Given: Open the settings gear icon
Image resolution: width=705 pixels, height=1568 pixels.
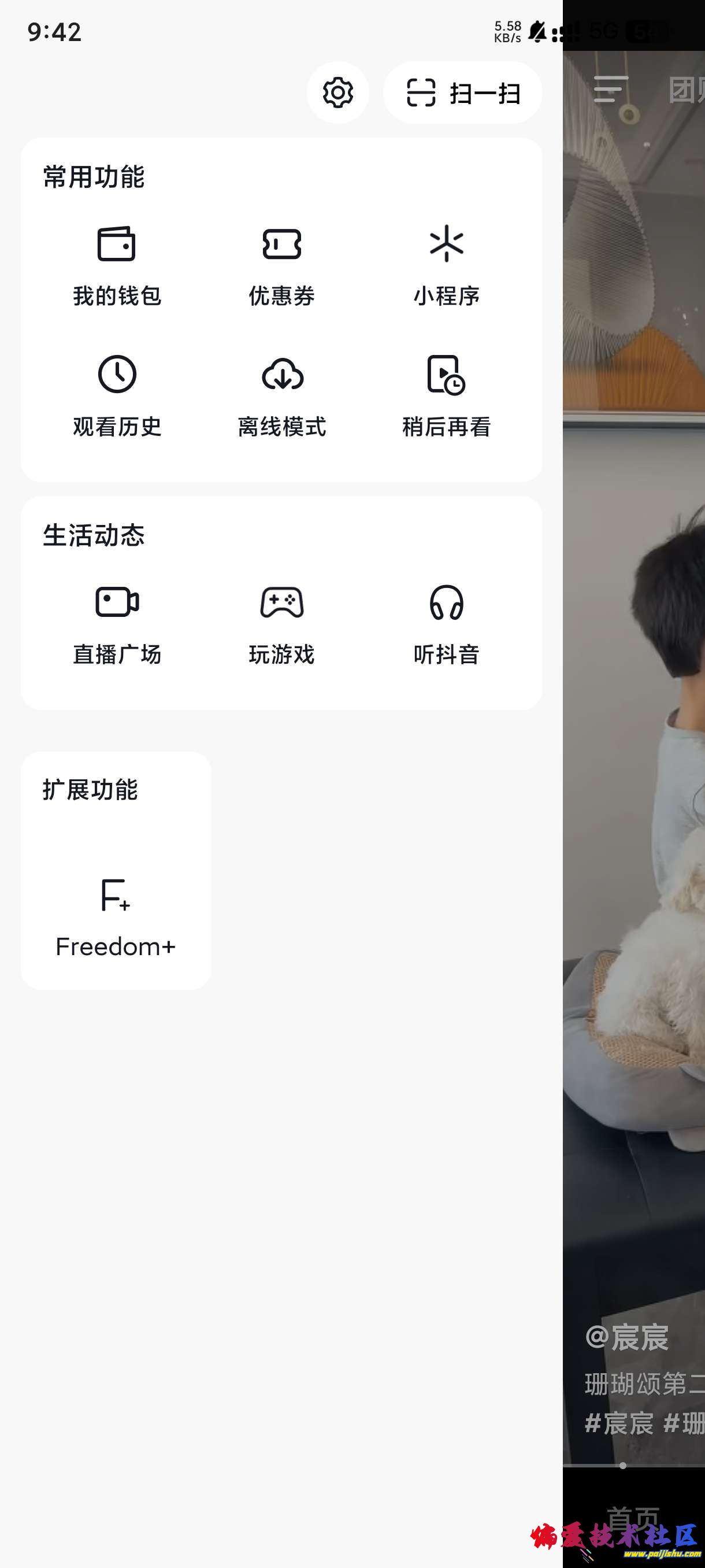Looking at the screenshot, I should [337, 93].
